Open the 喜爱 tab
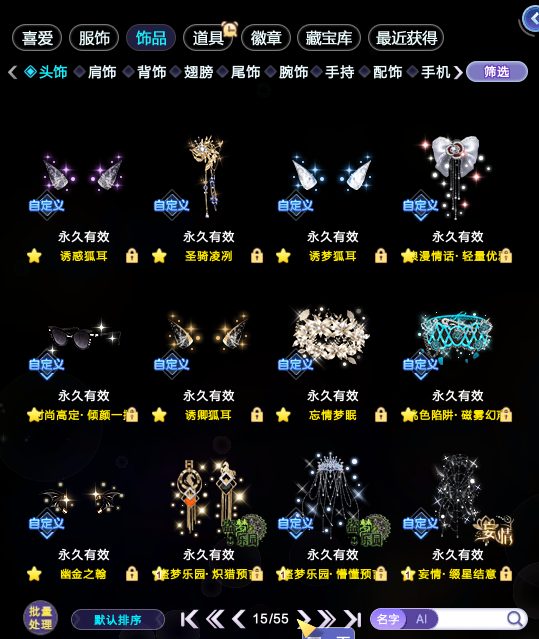539x639 pixels. [37, 38]
